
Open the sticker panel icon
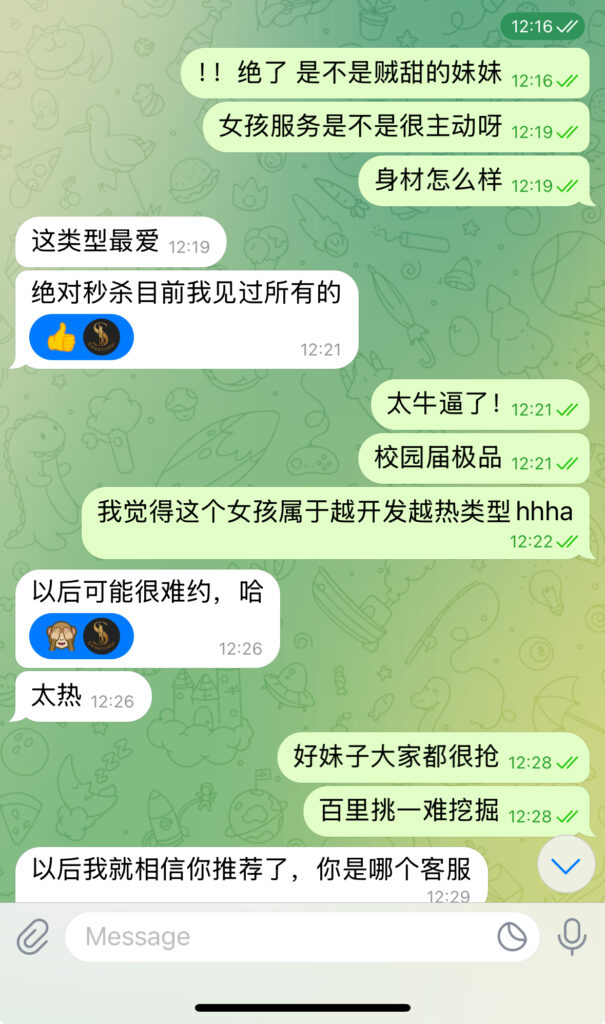[x=512, y=937]
